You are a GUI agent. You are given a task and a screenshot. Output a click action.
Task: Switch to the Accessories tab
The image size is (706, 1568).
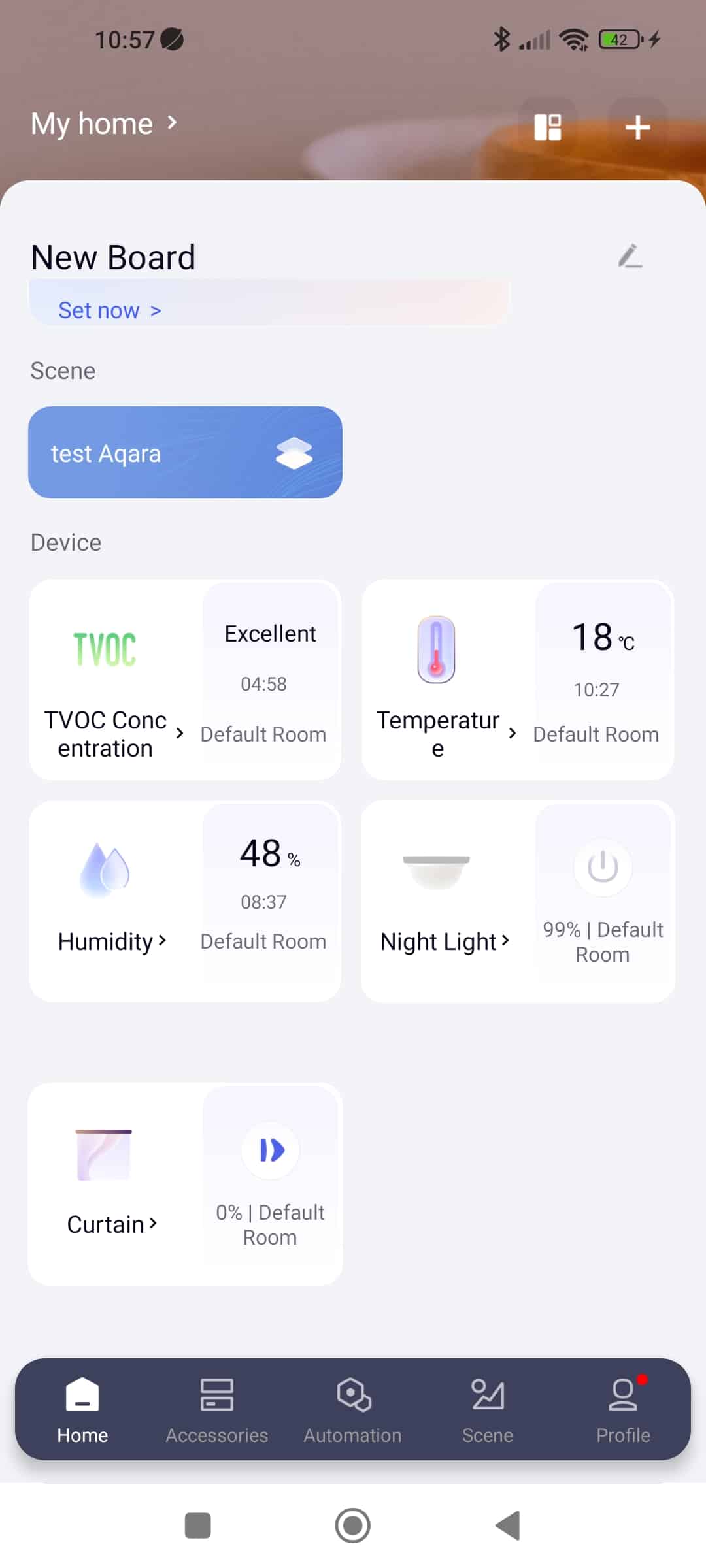217,1410
